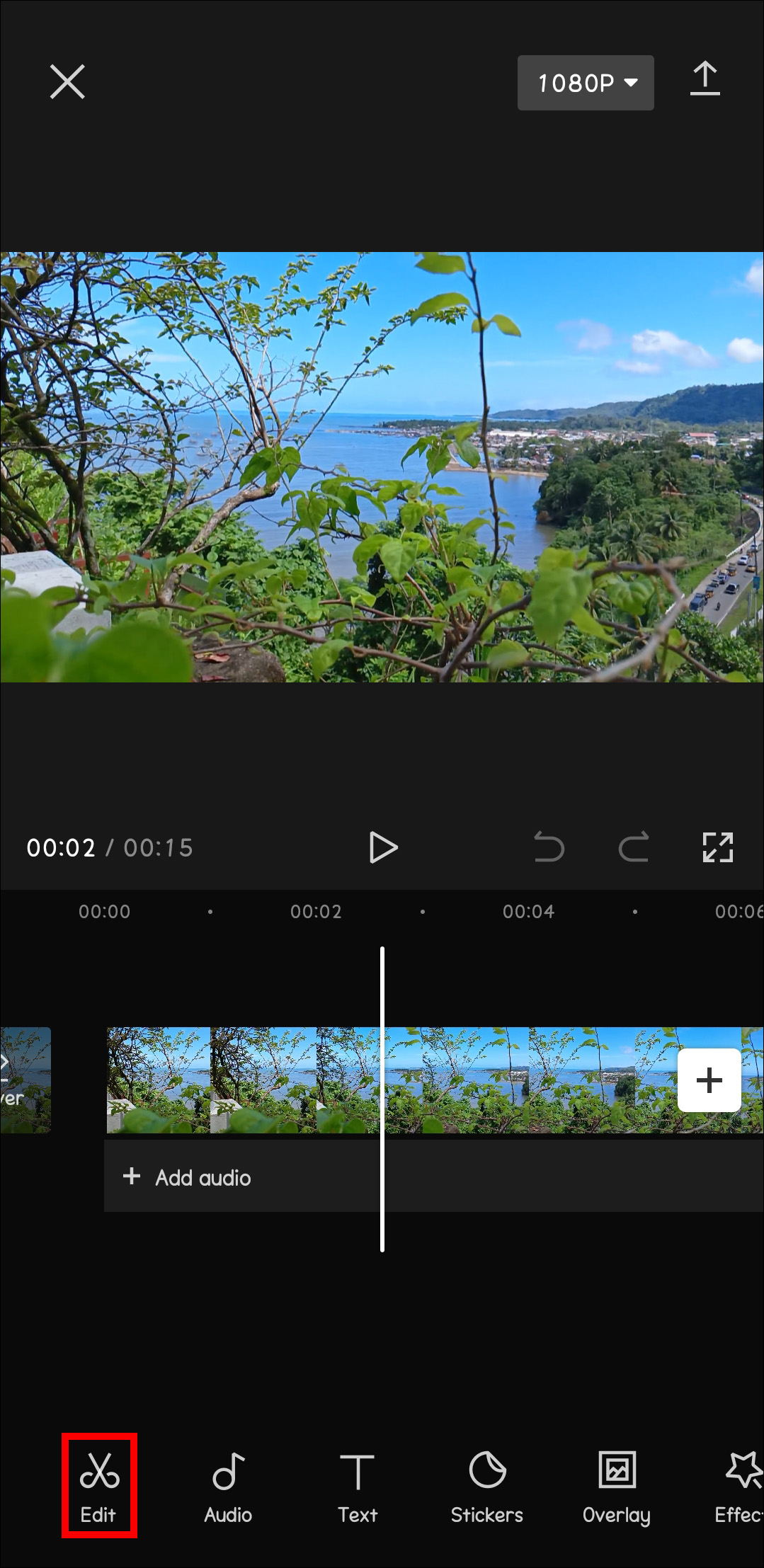Redo the last action
The image size is (764, 1568).
pos(633,847)
